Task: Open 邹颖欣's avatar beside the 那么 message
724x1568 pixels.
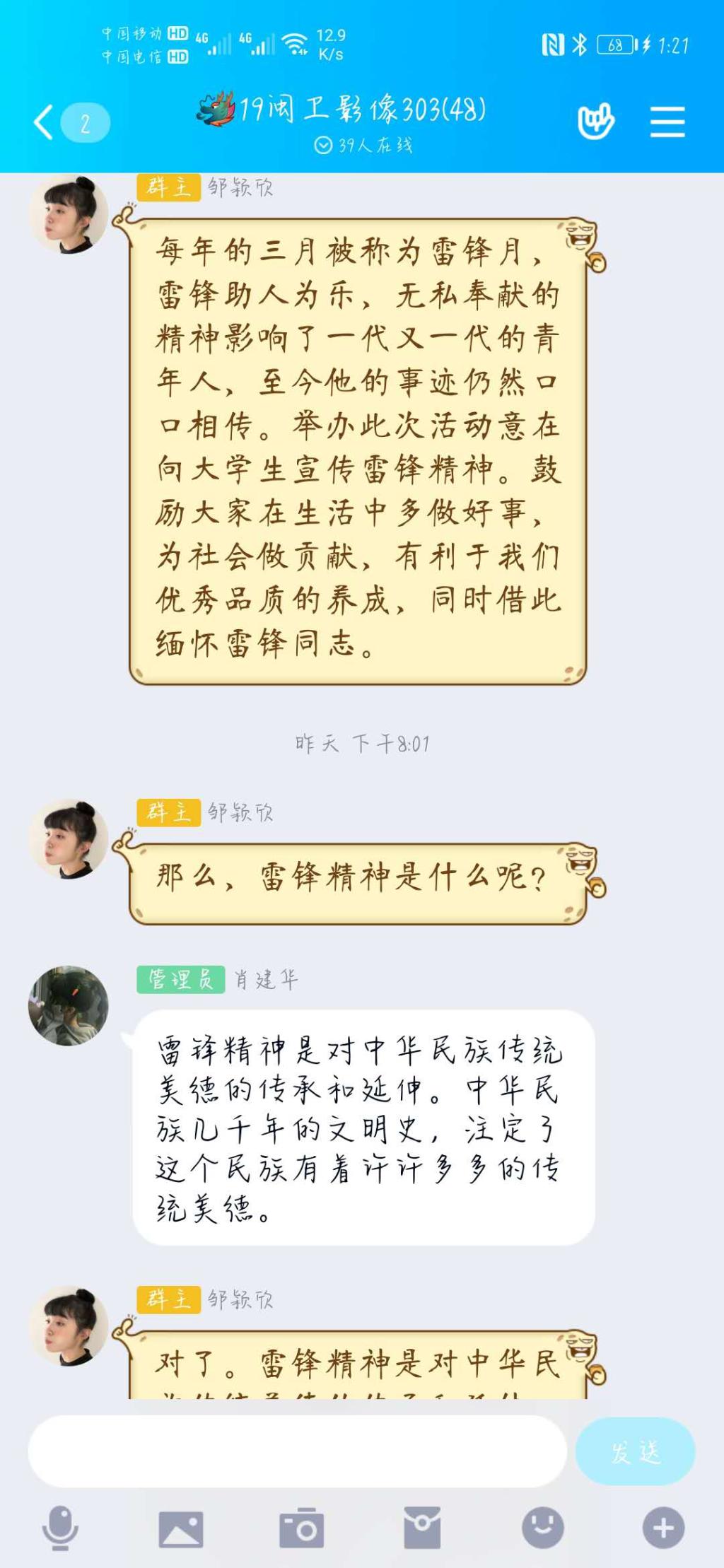Action: pos(69,839)
